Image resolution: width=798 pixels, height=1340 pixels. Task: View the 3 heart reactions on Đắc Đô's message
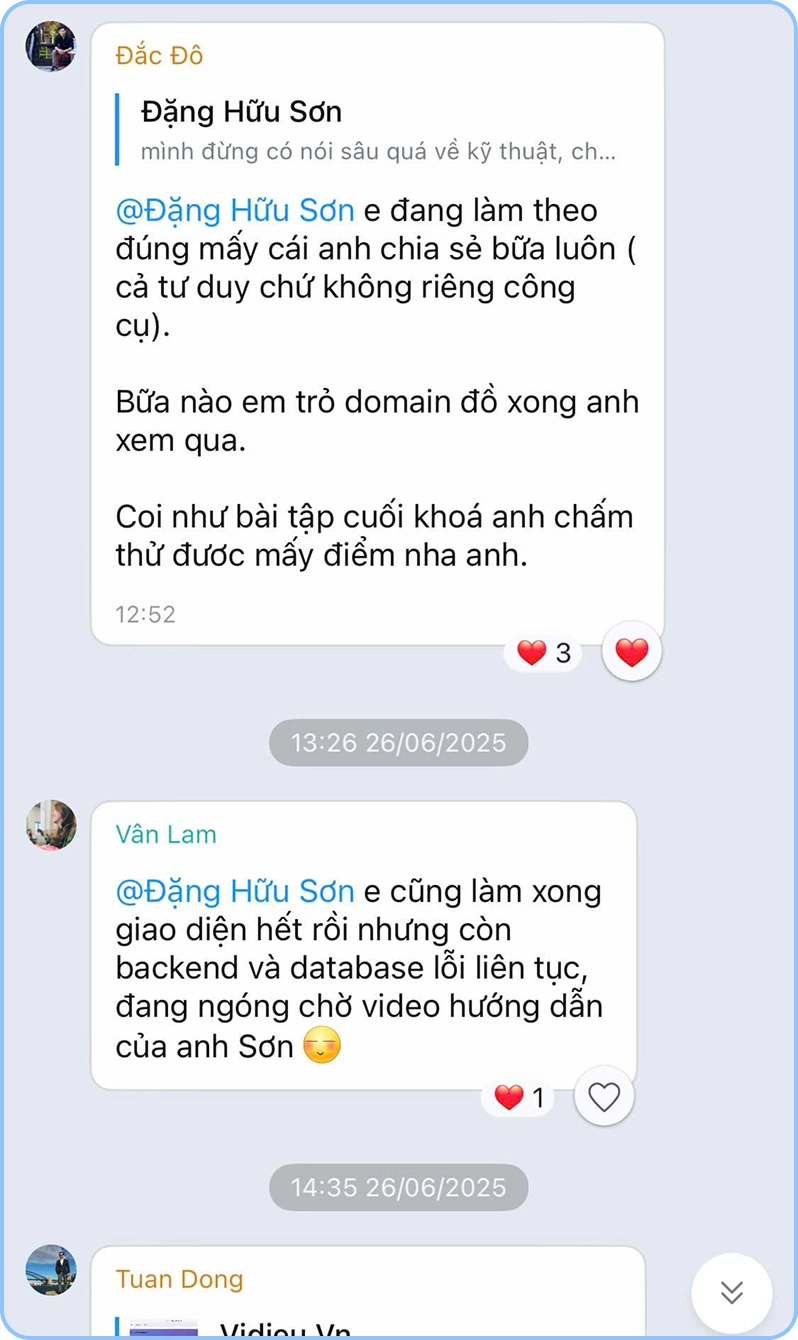[x=543, y=653]
